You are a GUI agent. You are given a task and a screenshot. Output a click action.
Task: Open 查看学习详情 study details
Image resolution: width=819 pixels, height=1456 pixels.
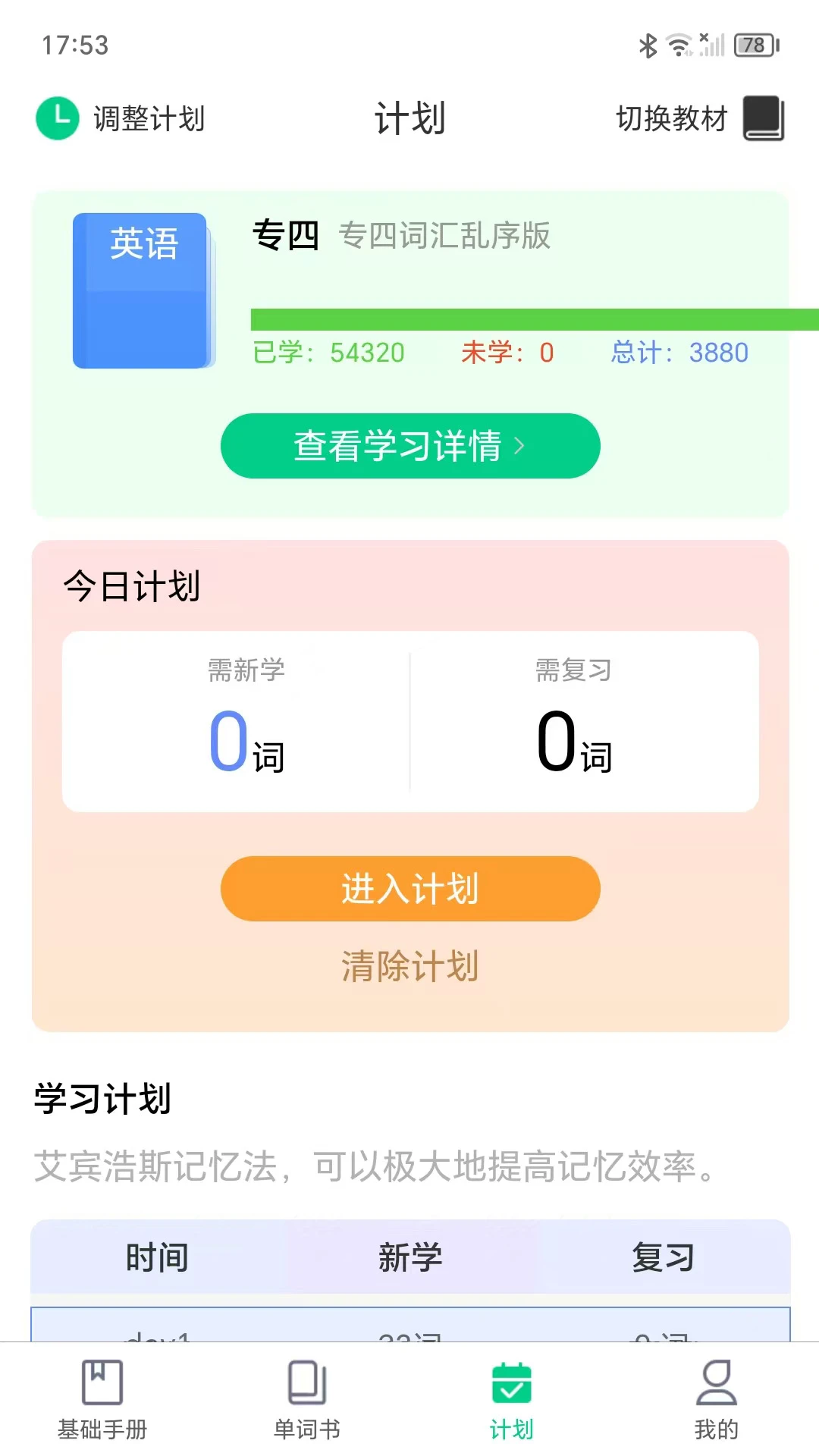click(x=409, y=446)
